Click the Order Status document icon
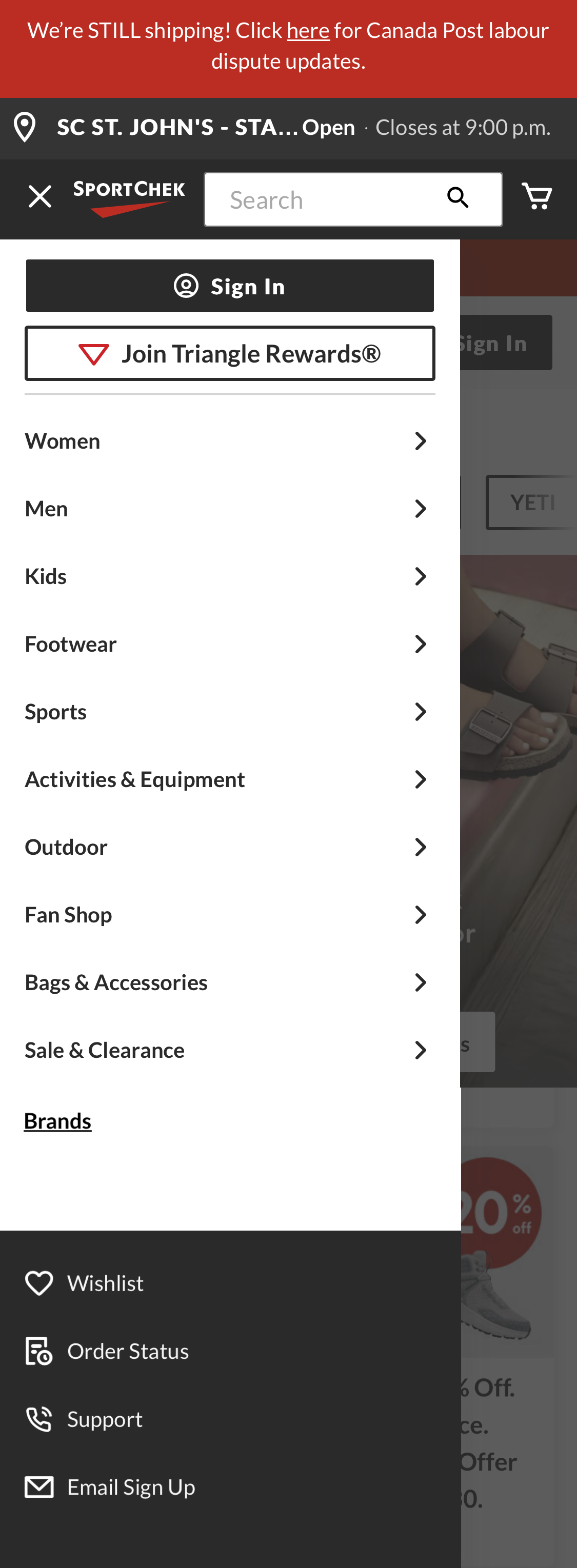 coord(38,1351)
